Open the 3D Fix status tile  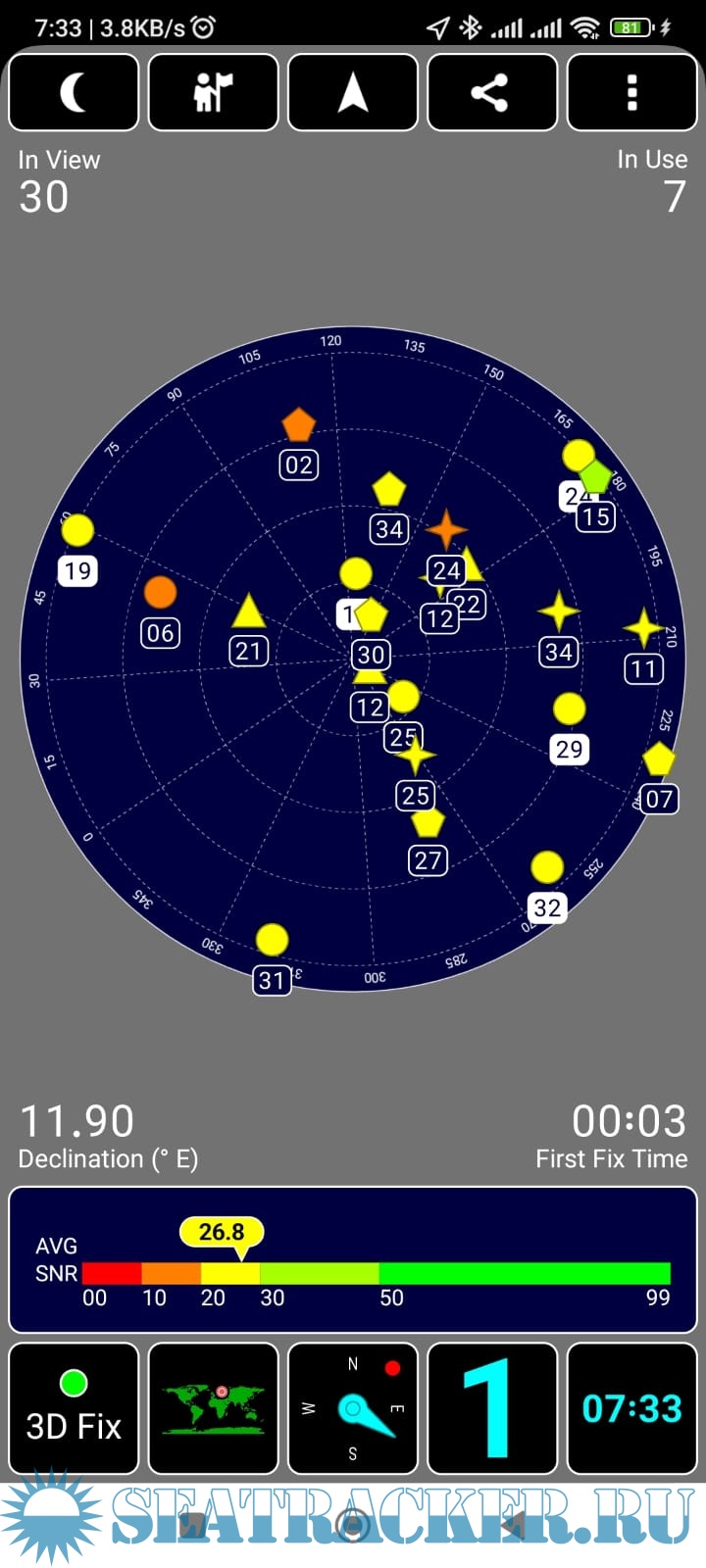coord(74,1408)
